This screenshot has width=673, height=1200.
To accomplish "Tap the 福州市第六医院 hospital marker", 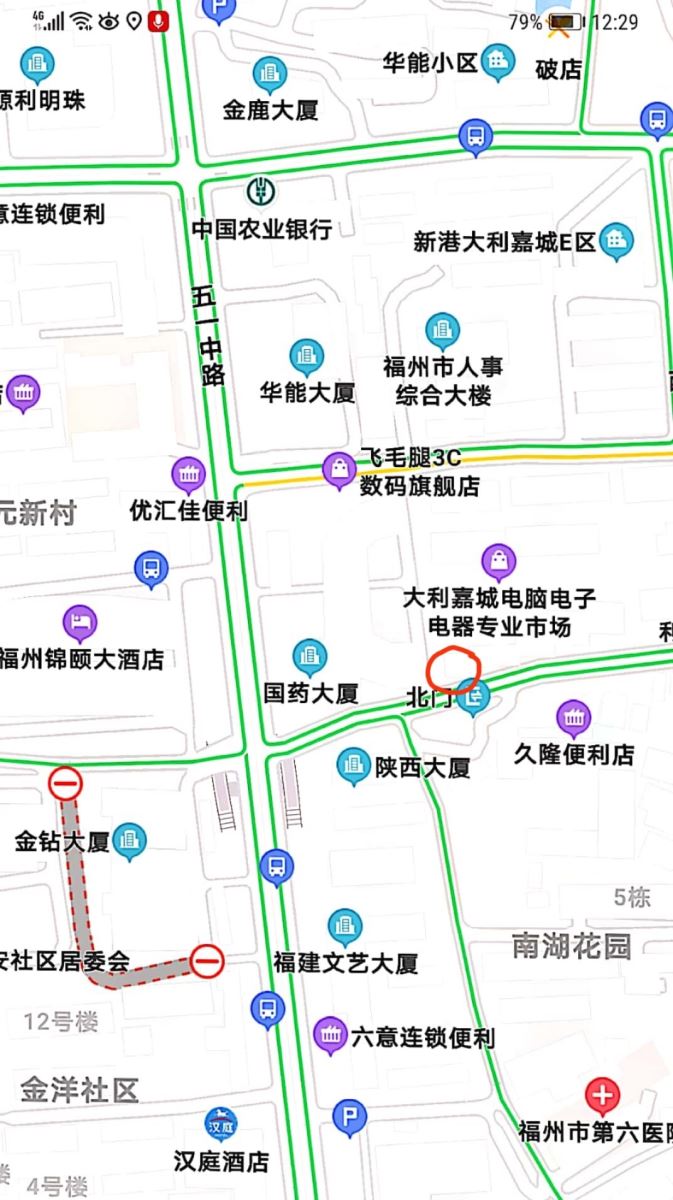I will pyautogui.click(x=602, y=1097).
